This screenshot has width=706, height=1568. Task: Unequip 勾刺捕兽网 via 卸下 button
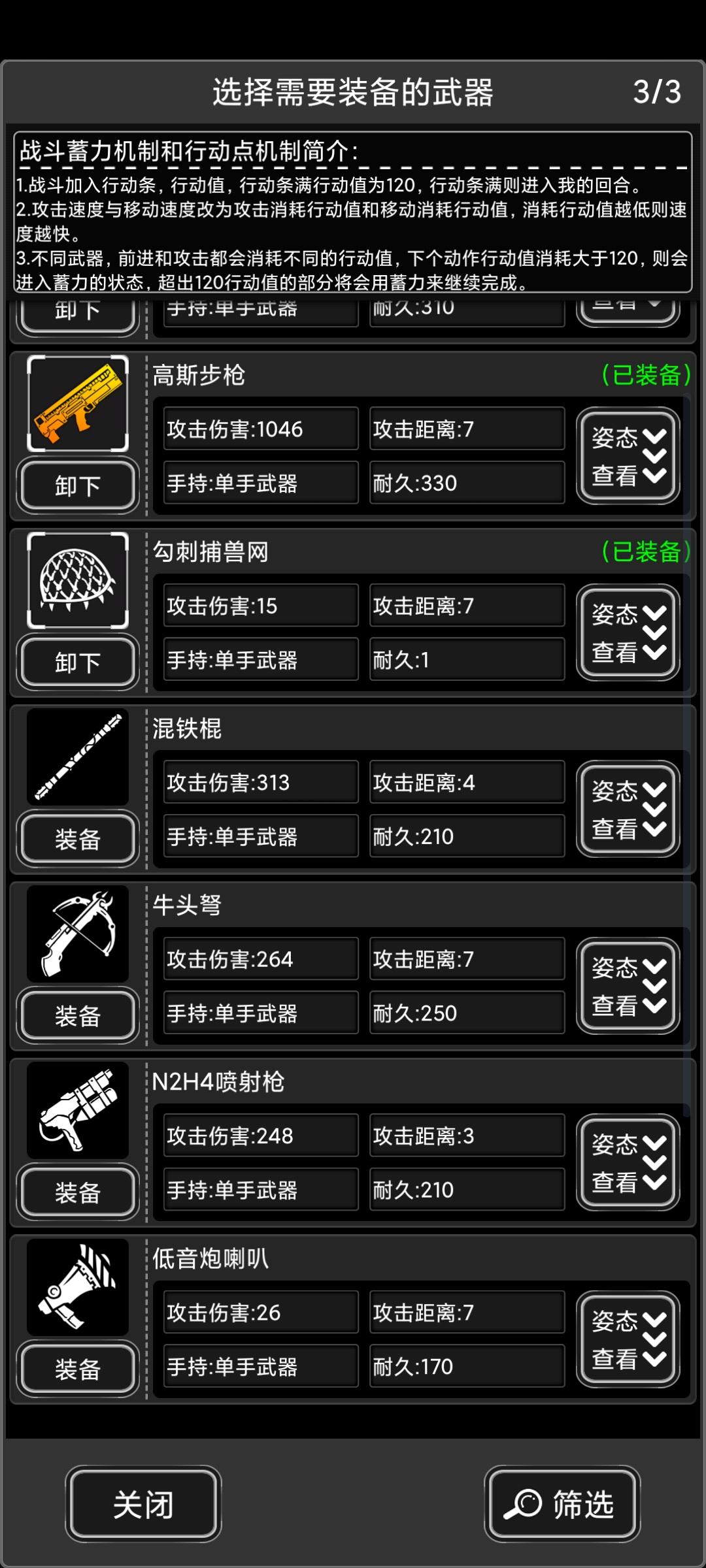77,661
